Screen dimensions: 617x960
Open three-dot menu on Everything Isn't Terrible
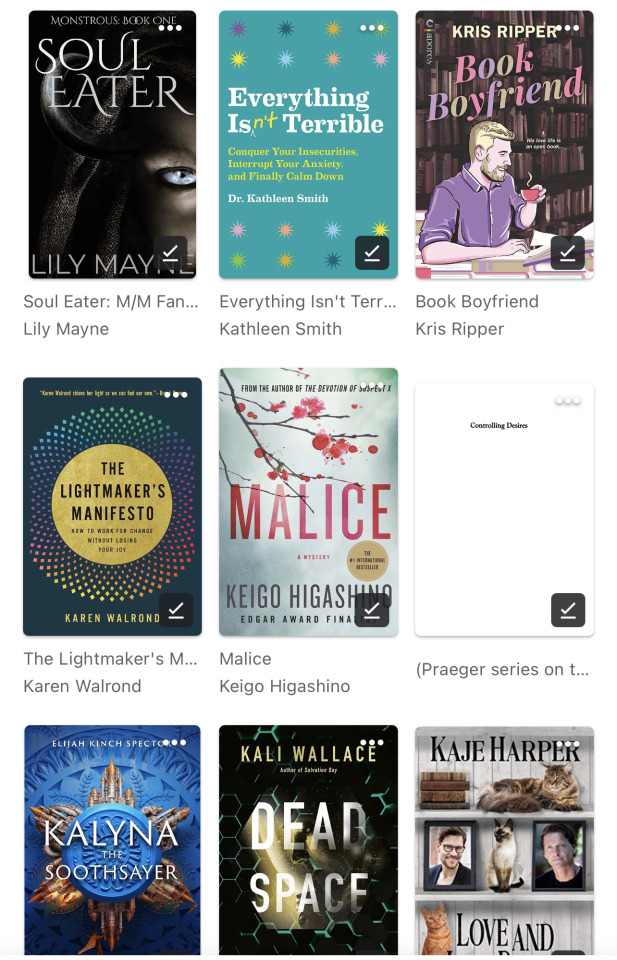pyautogui.click(x=372, y=28)
